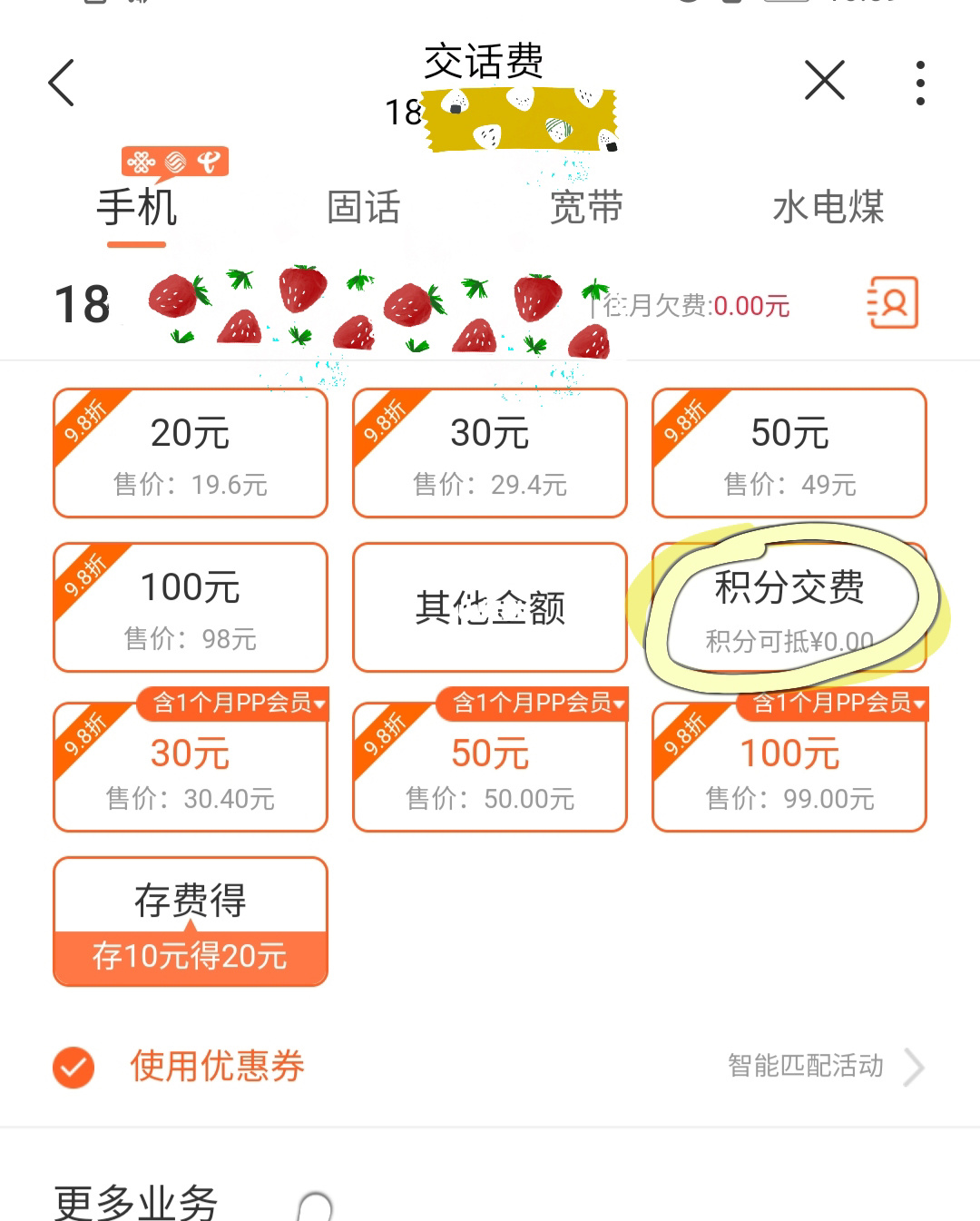
Task: Open 存费得 存10元得20元 offer
Action: click(191, 921)
